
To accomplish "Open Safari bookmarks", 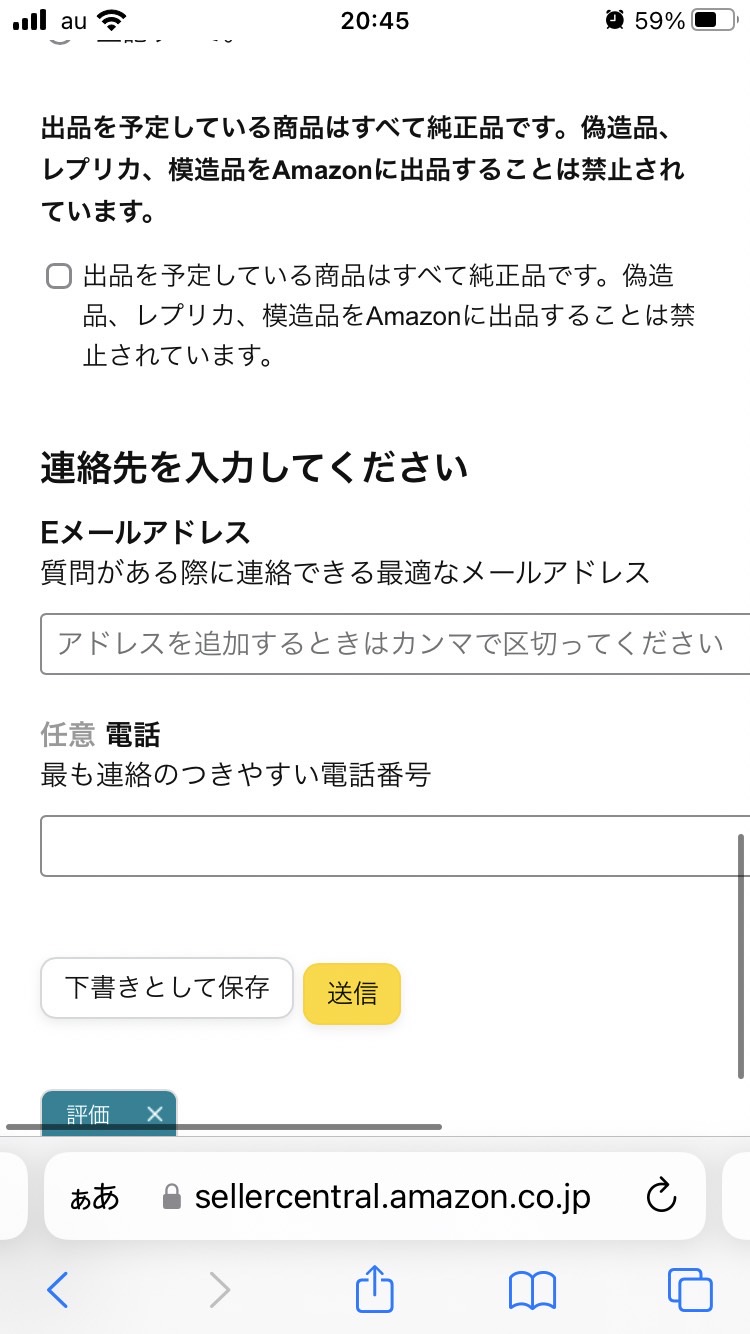I will [532, 1290].
